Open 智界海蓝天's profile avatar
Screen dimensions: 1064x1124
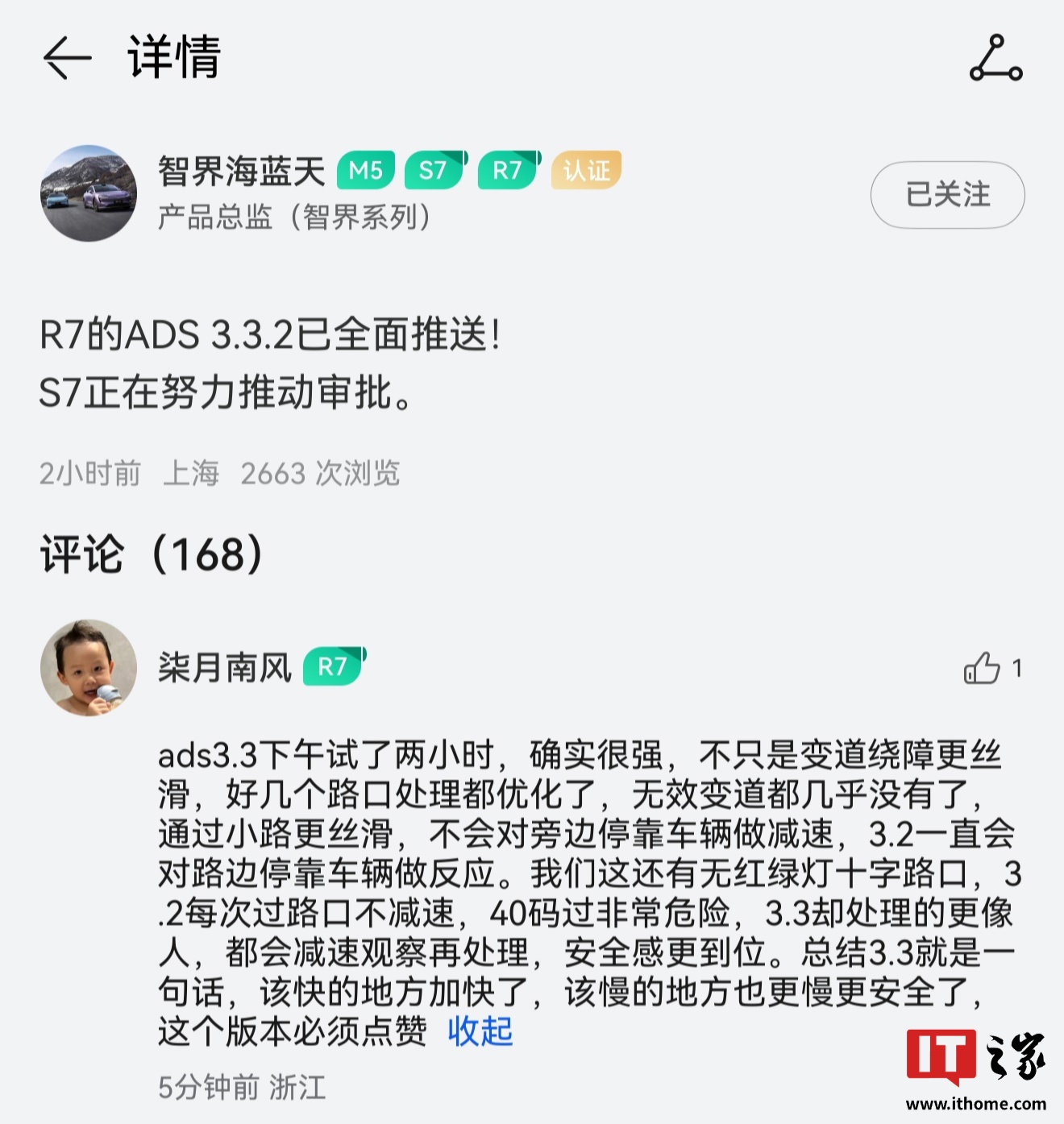point(89,193)
